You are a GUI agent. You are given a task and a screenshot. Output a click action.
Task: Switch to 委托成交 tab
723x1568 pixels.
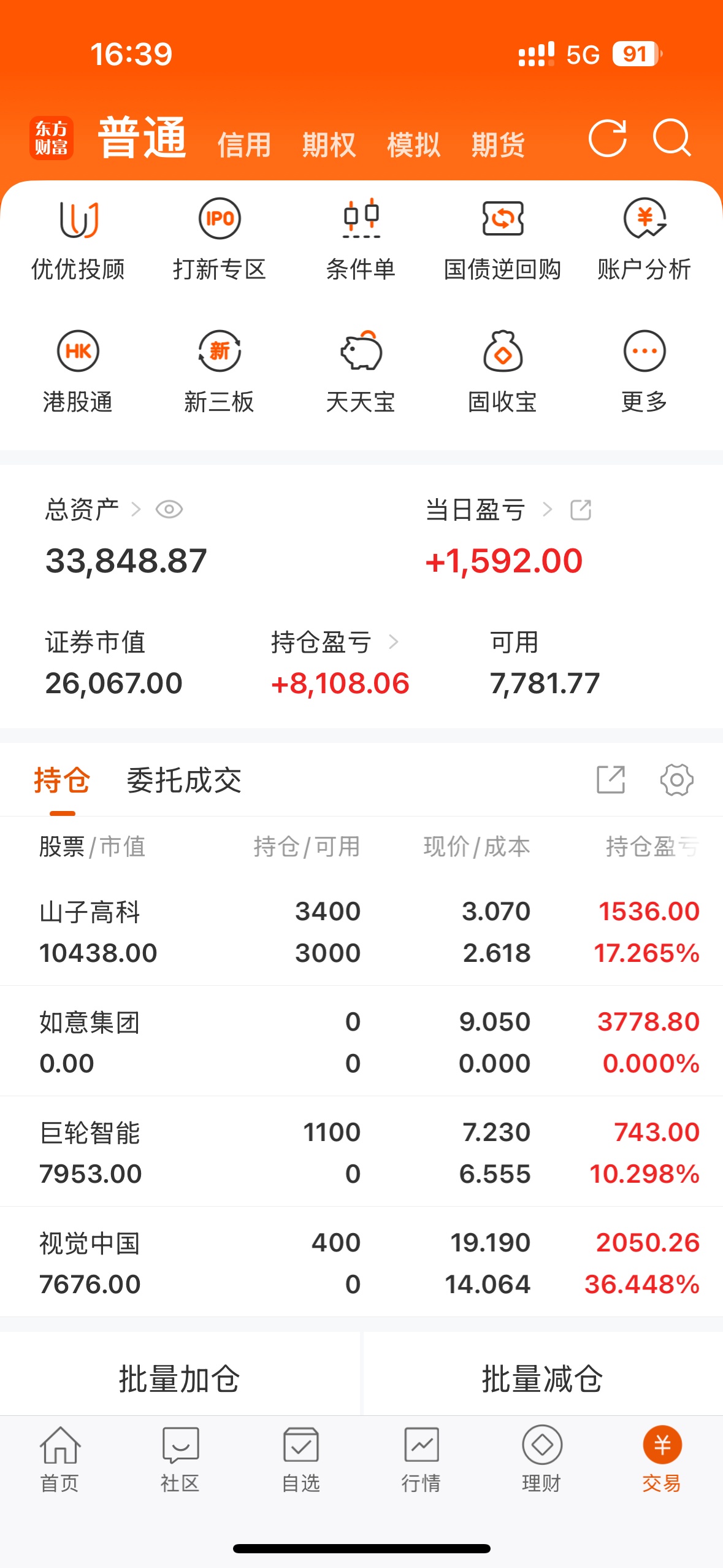pyautogui.click(x=184, y=780)
